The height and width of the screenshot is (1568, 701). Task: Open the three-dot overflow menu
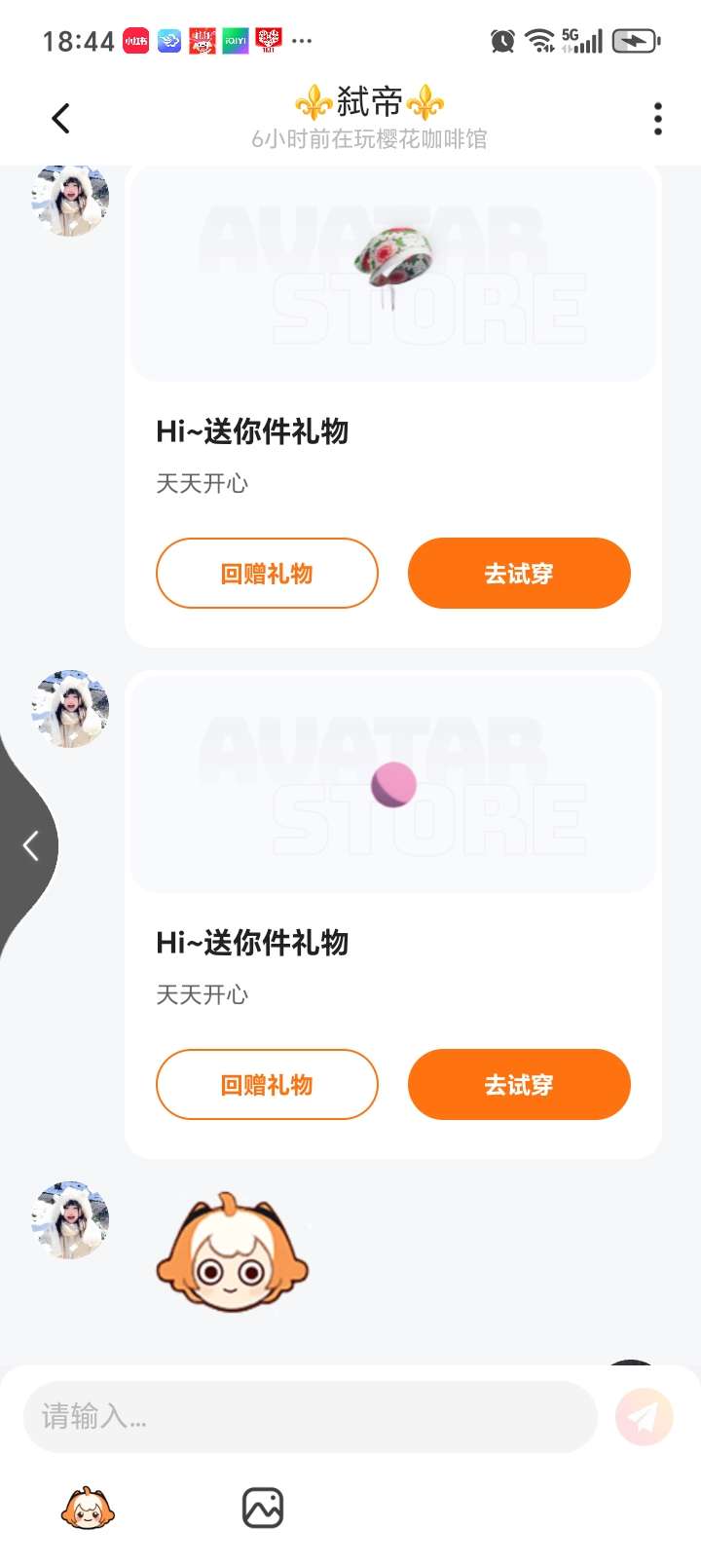(x=658, y=119)
